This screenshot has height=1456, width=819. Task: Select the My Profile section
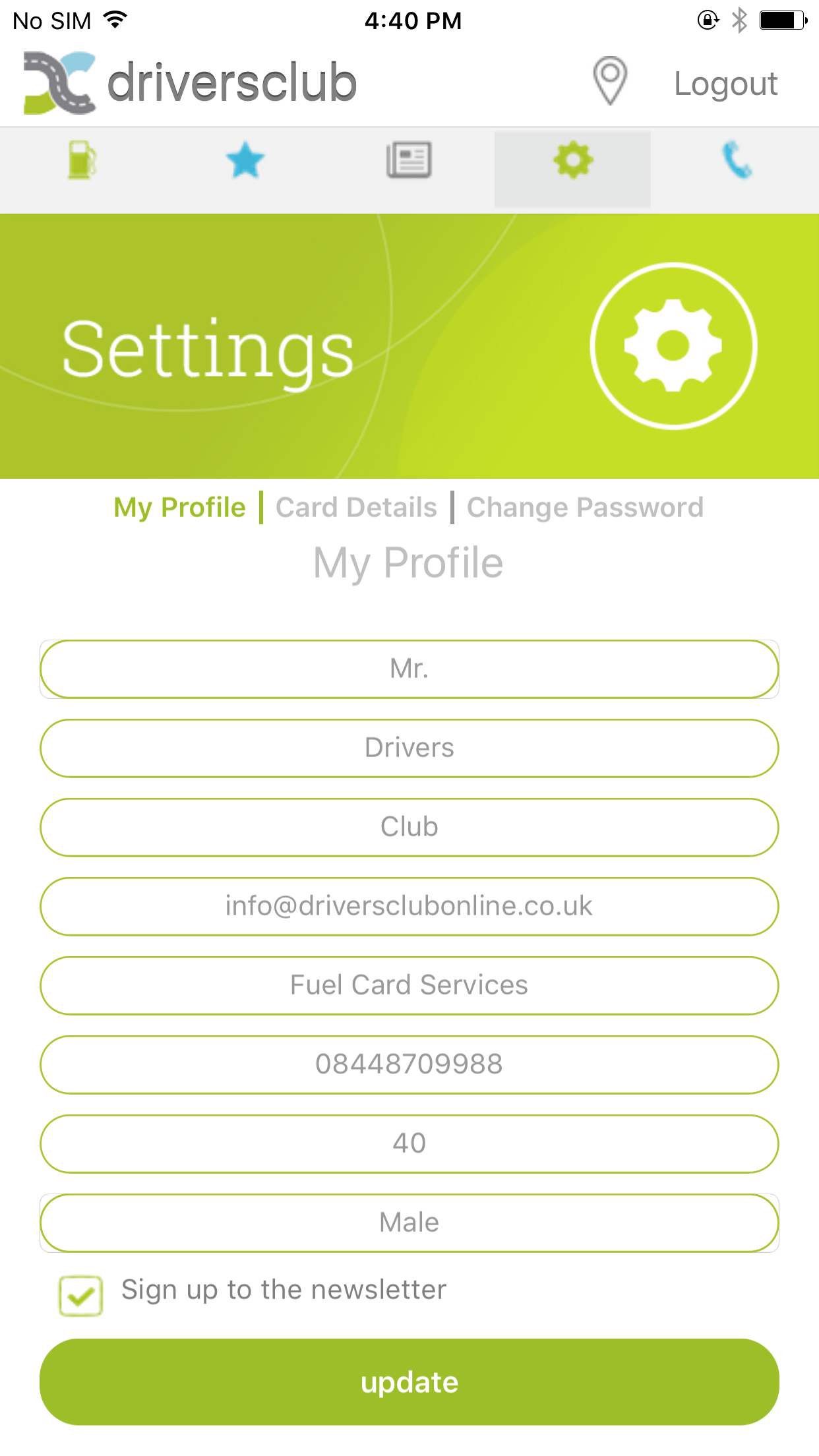tap(179, 508)
